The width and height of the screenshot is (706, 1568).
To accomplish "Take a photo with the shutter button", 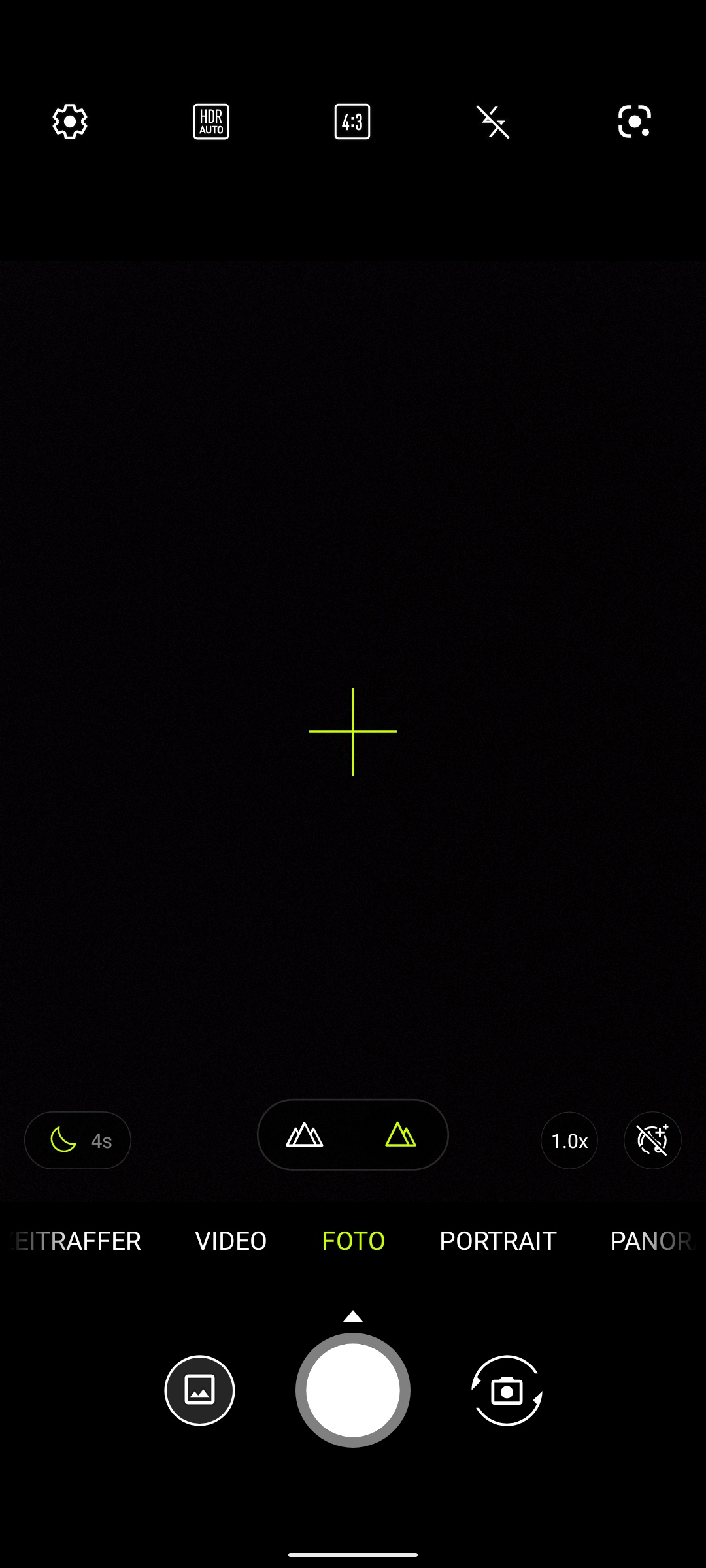I will coord(353,1390).
